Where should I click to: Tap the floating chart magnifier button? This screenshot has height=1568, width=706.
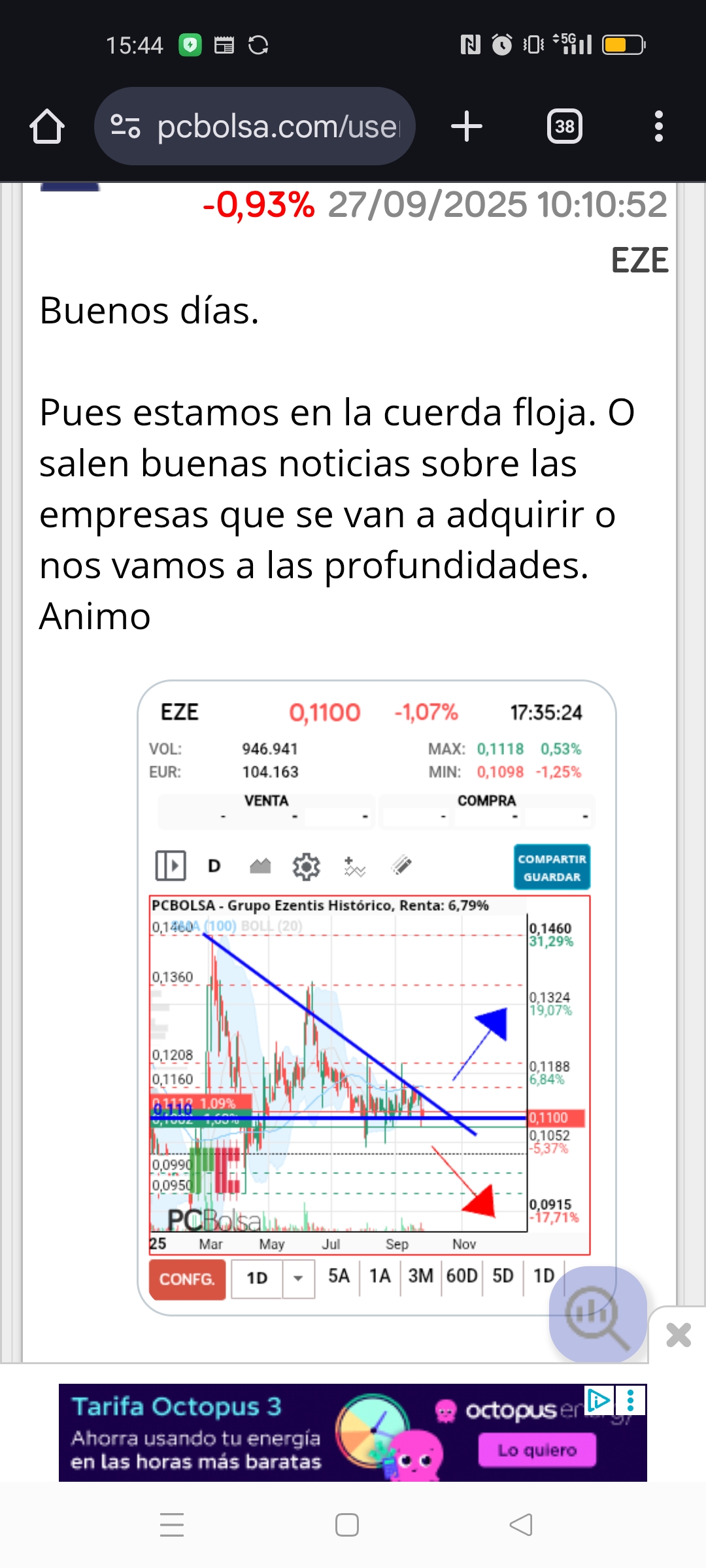tap(597, 1315)
